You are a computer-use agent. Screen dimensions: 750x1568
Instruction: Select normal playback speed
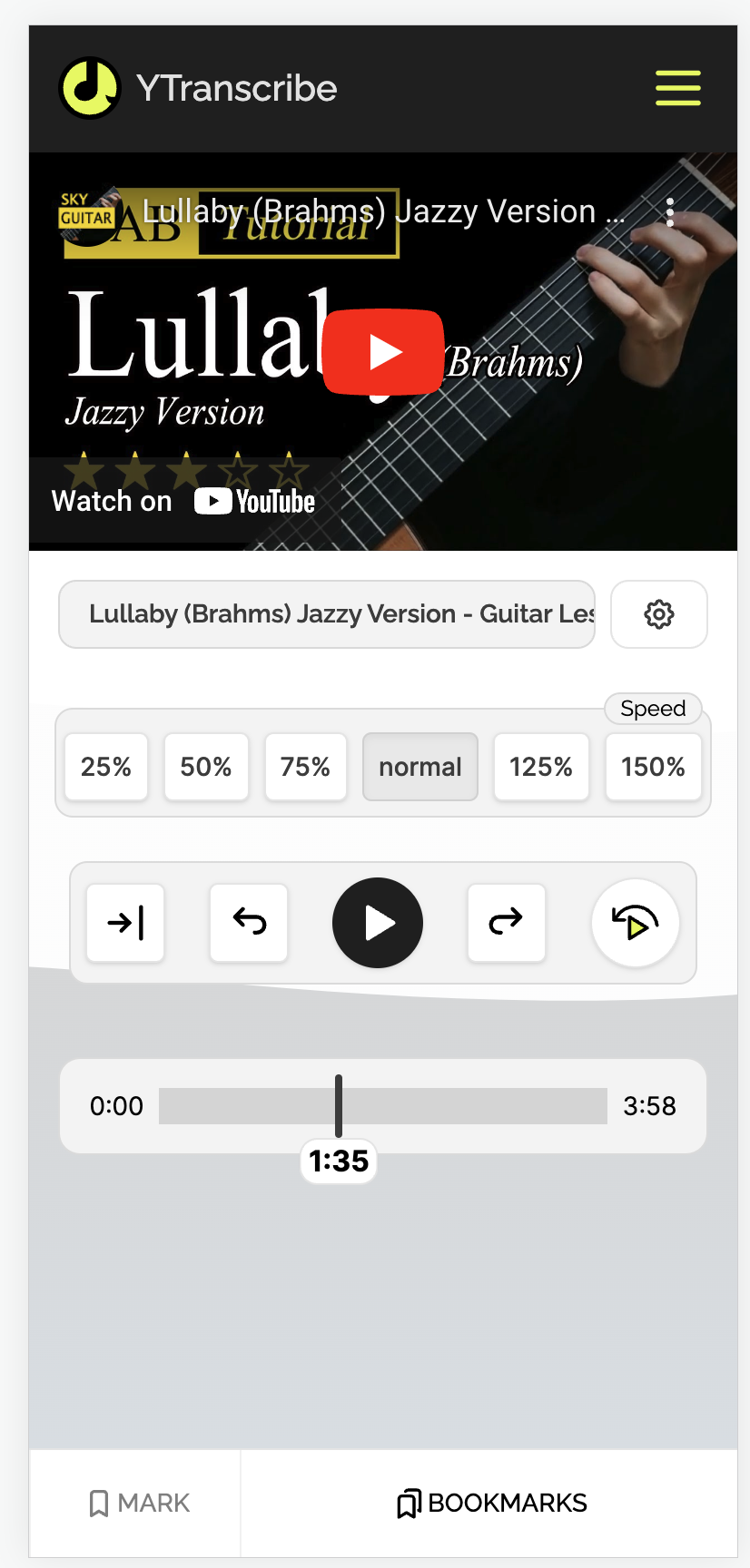(x=420, y=767)
